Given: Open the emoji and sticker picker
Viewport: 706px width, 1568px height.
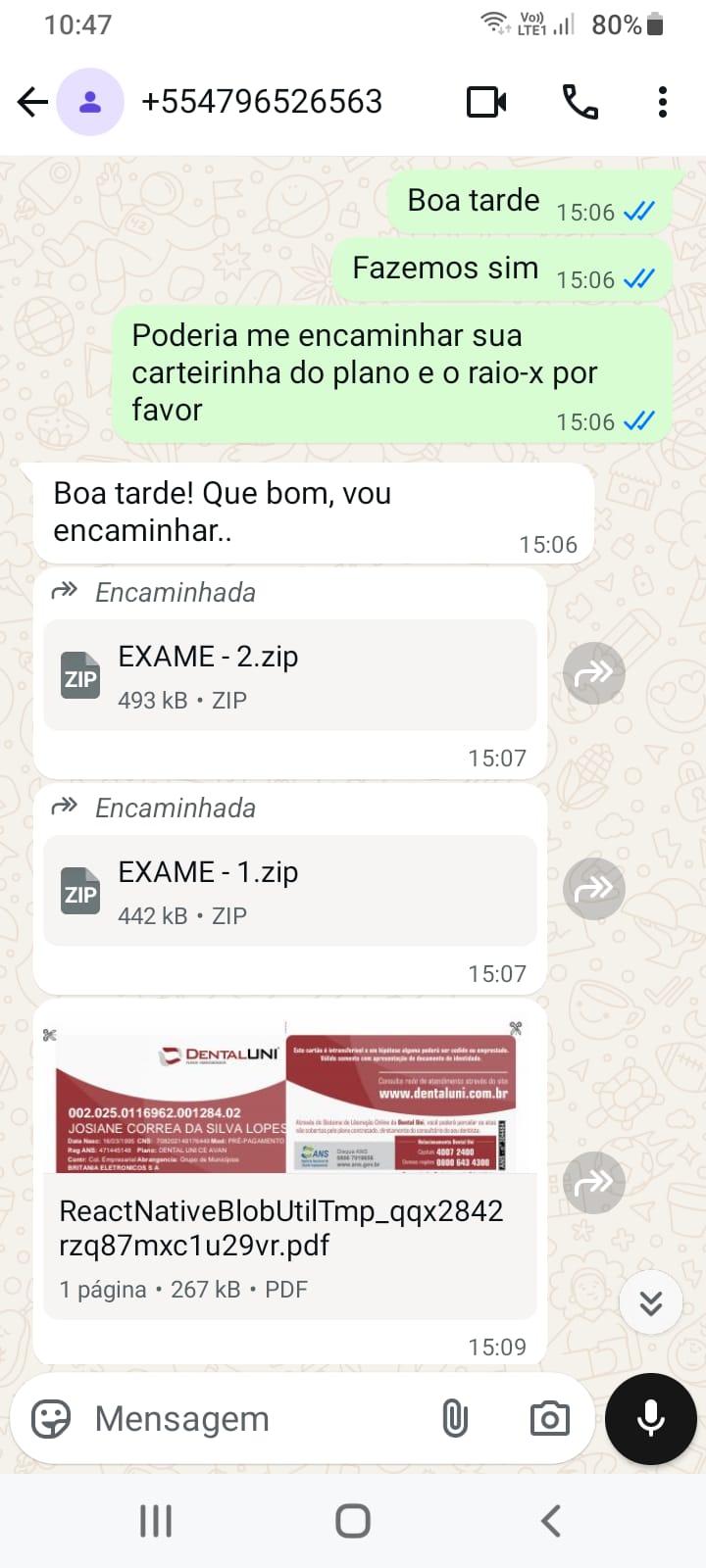Looking at the screenshot, I should click(51, 1419).
